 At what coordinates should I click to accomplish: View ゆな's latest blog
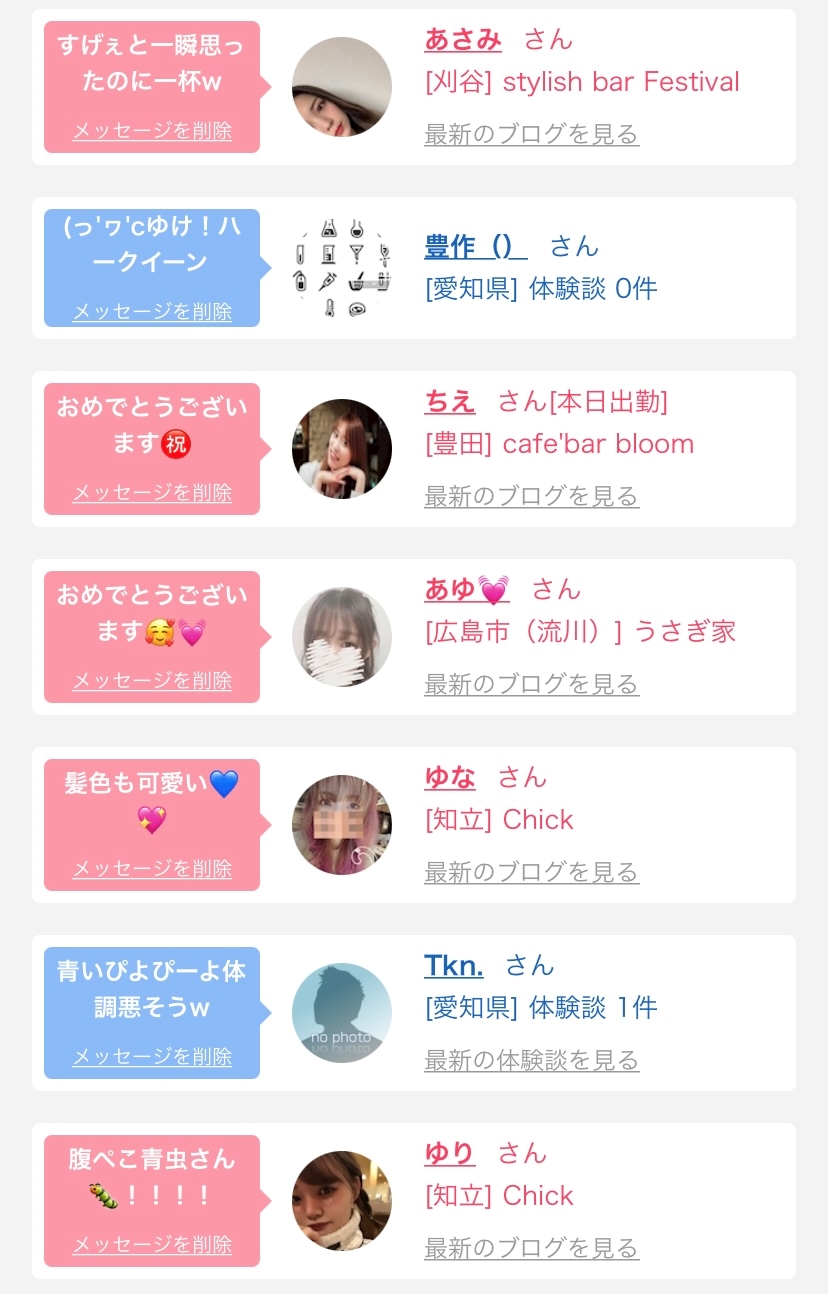click(531, 872)
